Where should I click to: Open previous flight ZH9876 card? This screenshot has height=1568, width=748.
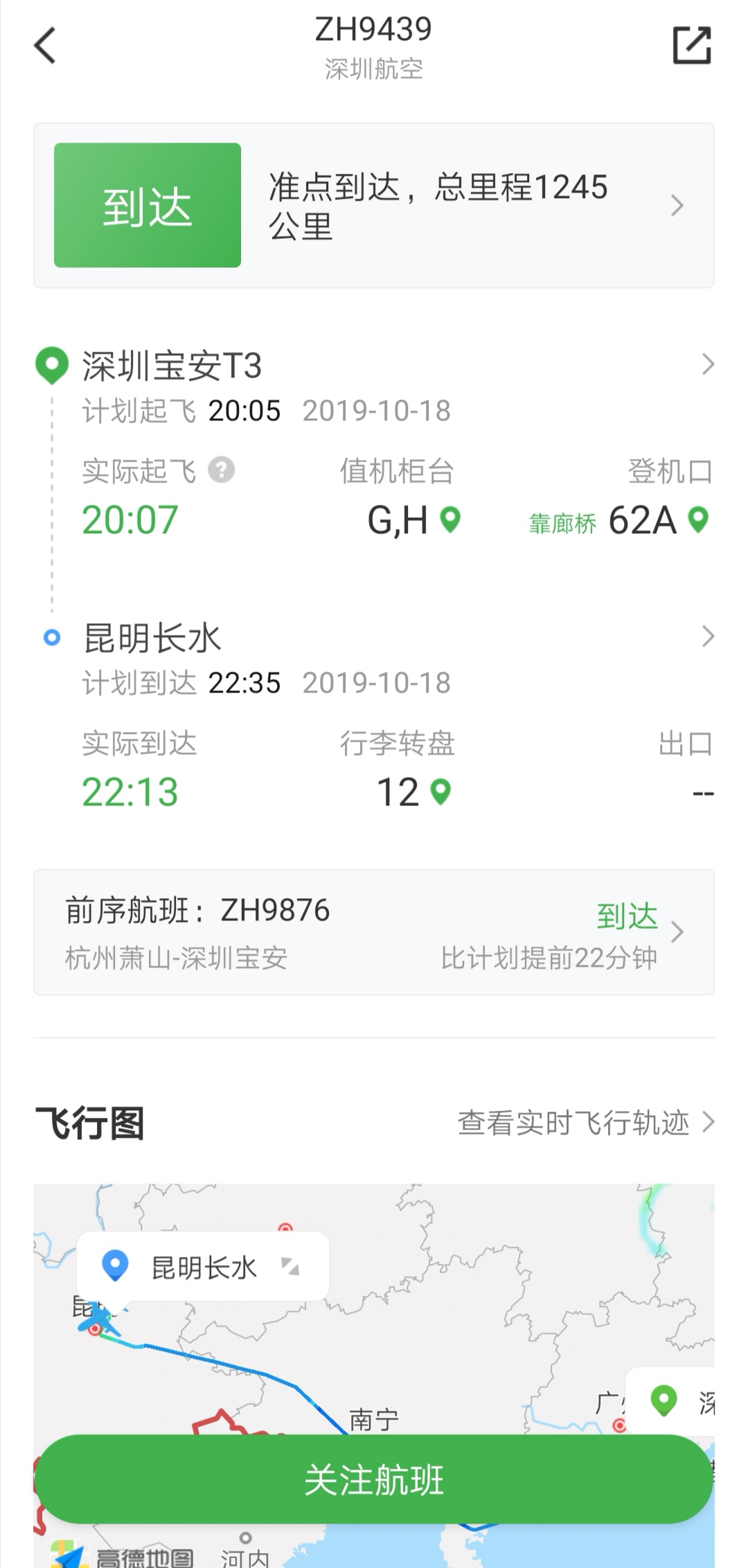tap(374, 932)
